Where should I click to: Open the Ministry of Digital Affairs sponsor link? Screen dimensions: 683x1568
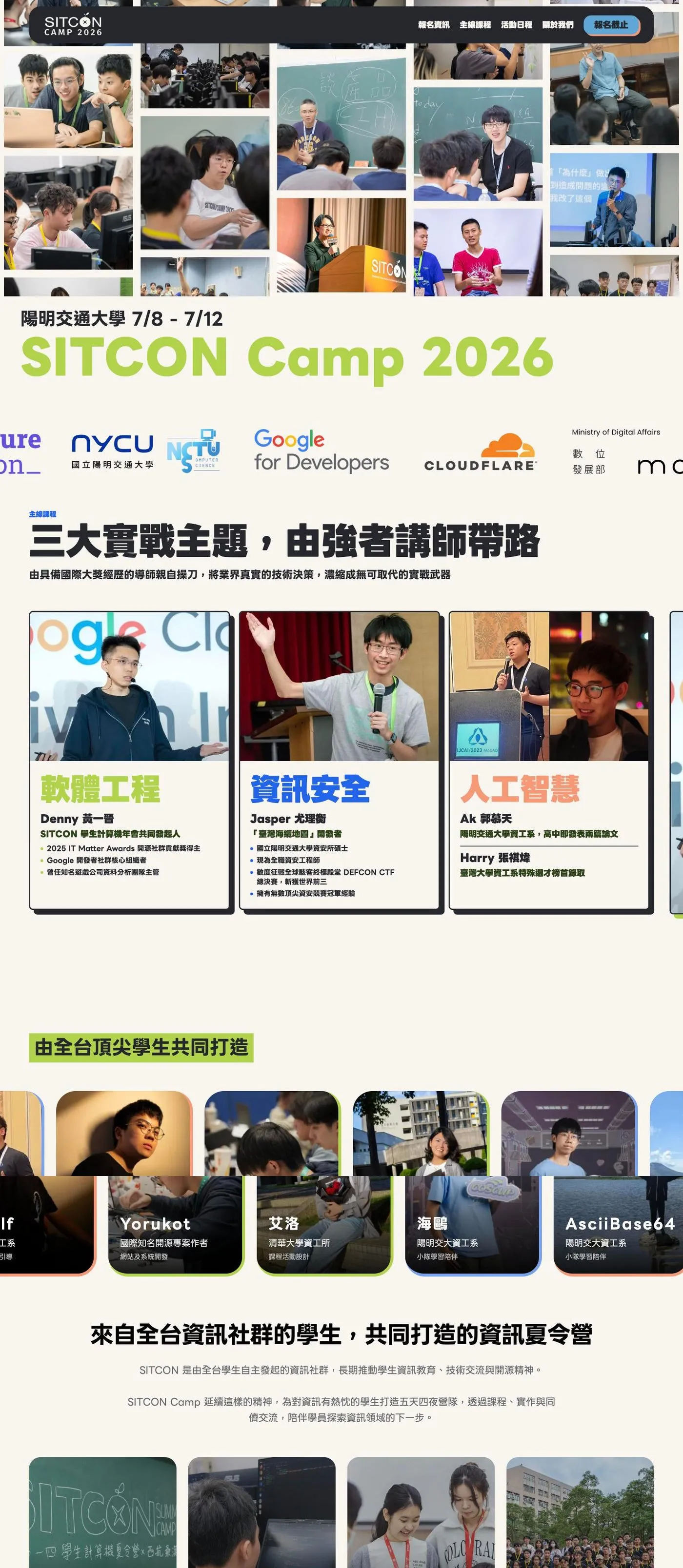click(x=616, y=451)
